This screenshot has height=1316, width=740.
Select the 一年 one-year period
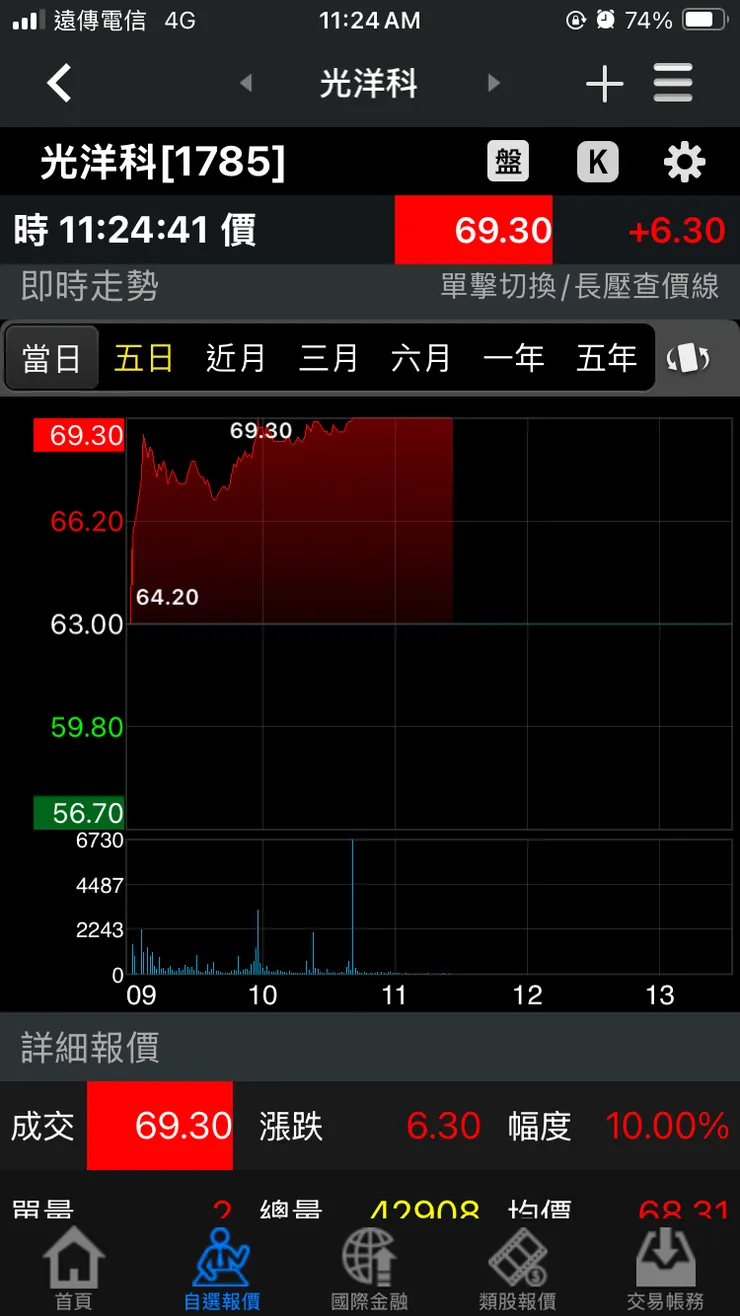click(x=514, y=358)
